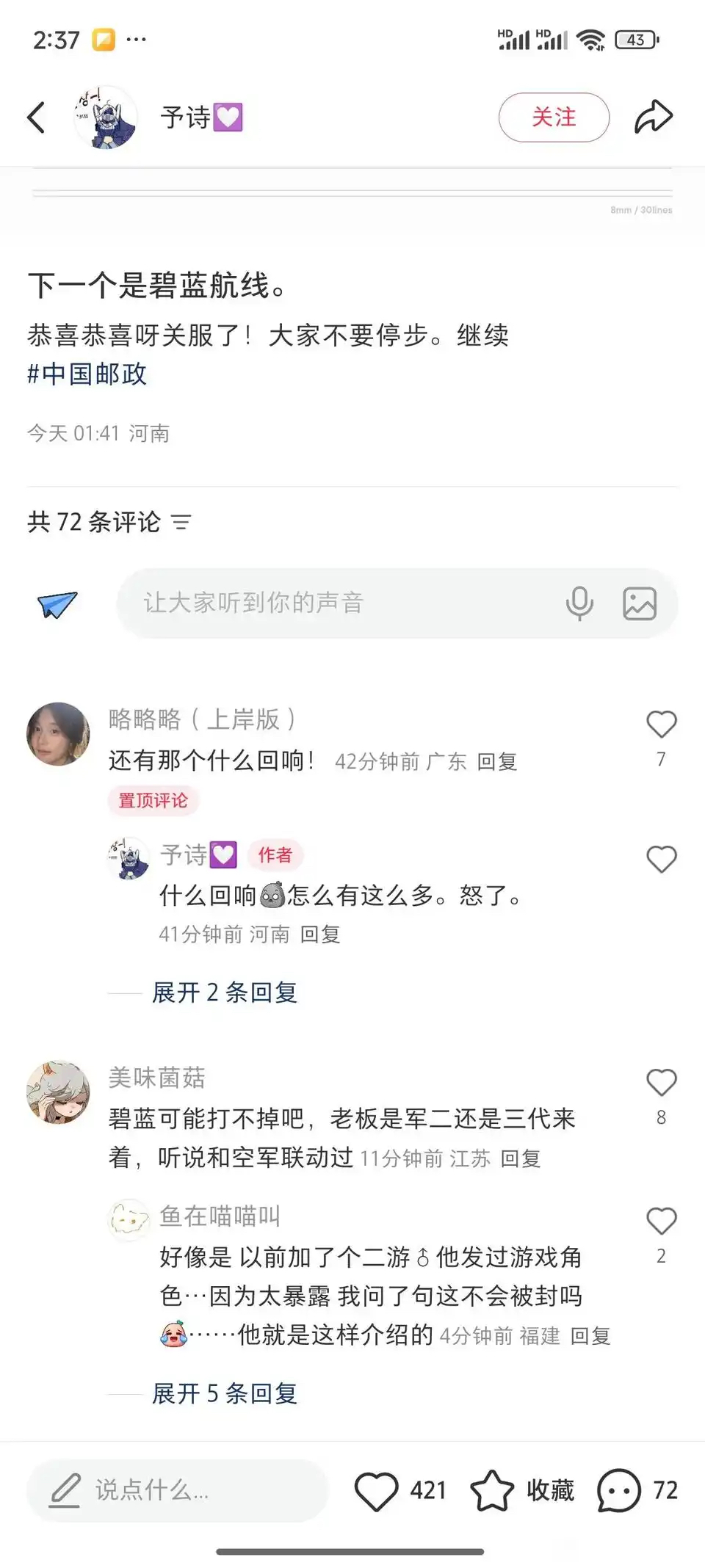Screen dimensions: 705x1568
Task: Like 美味菌菇's comment
Action: pos(661,1083)
